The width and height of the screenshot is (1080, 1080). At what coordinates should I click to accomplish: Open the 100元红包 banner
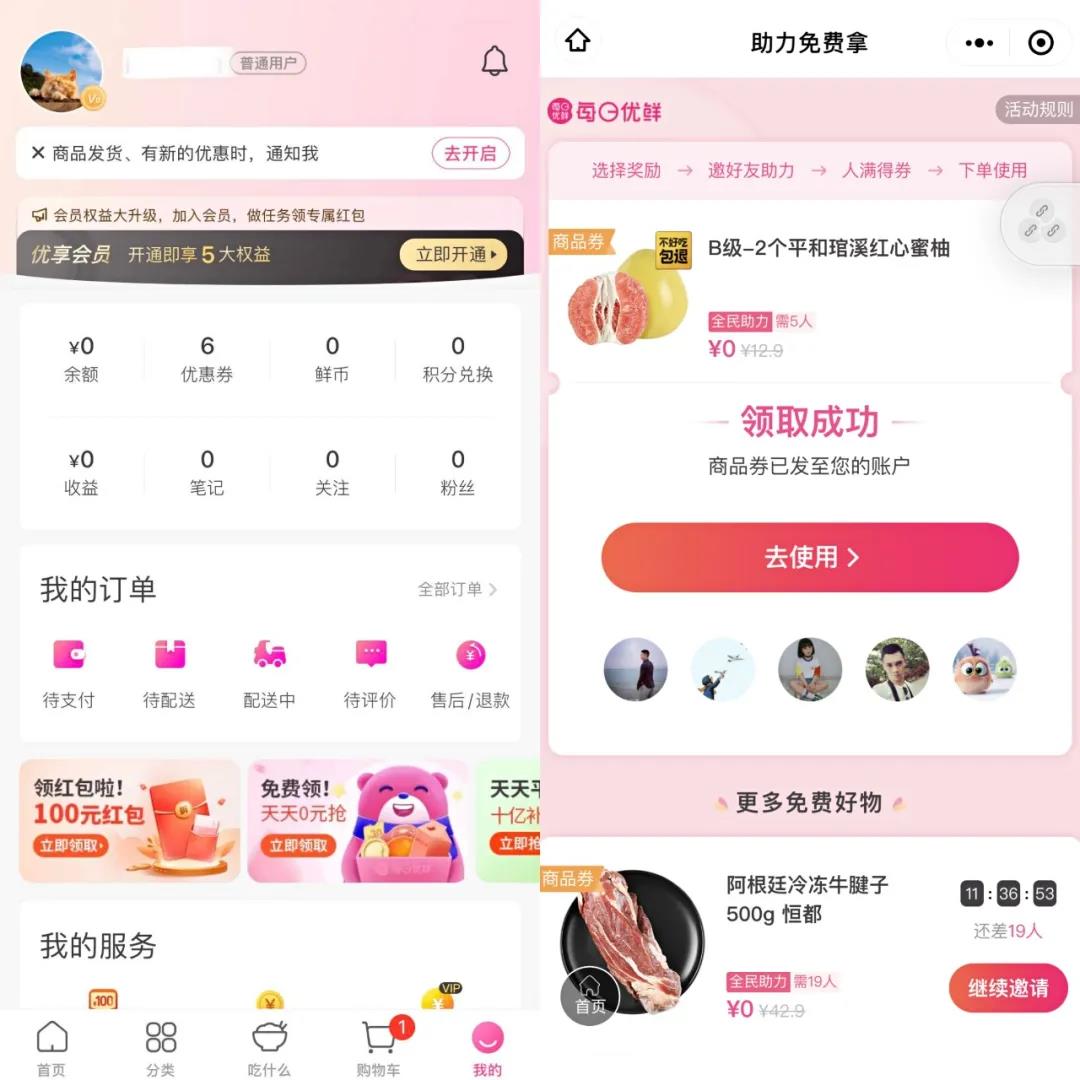[129, 821]
